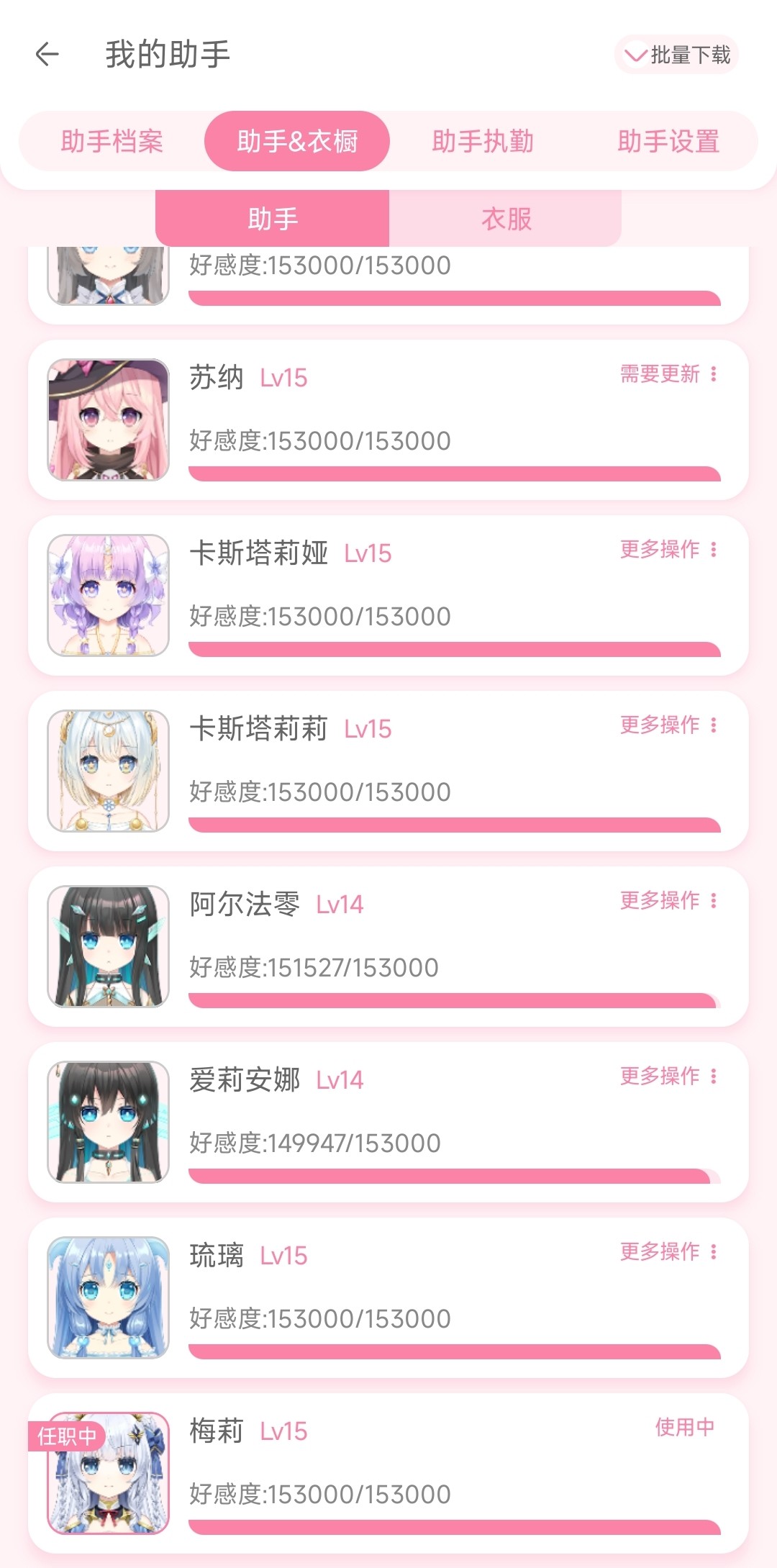Open the 助手执勤 tab

pyautogui.click(x=483, y=142)
